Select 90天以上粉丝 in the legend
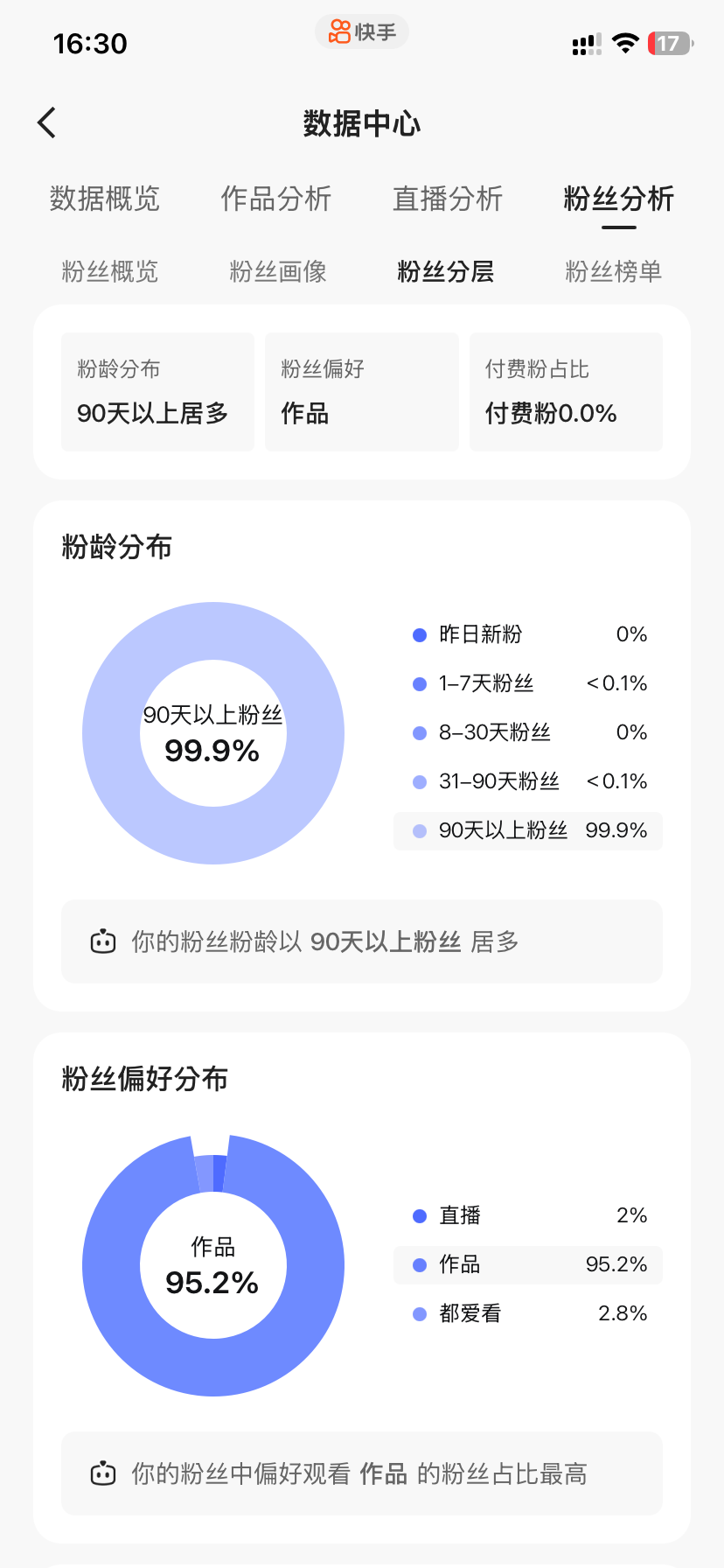The height and width of the screenshot is (1568, 724). click(528, 830)
